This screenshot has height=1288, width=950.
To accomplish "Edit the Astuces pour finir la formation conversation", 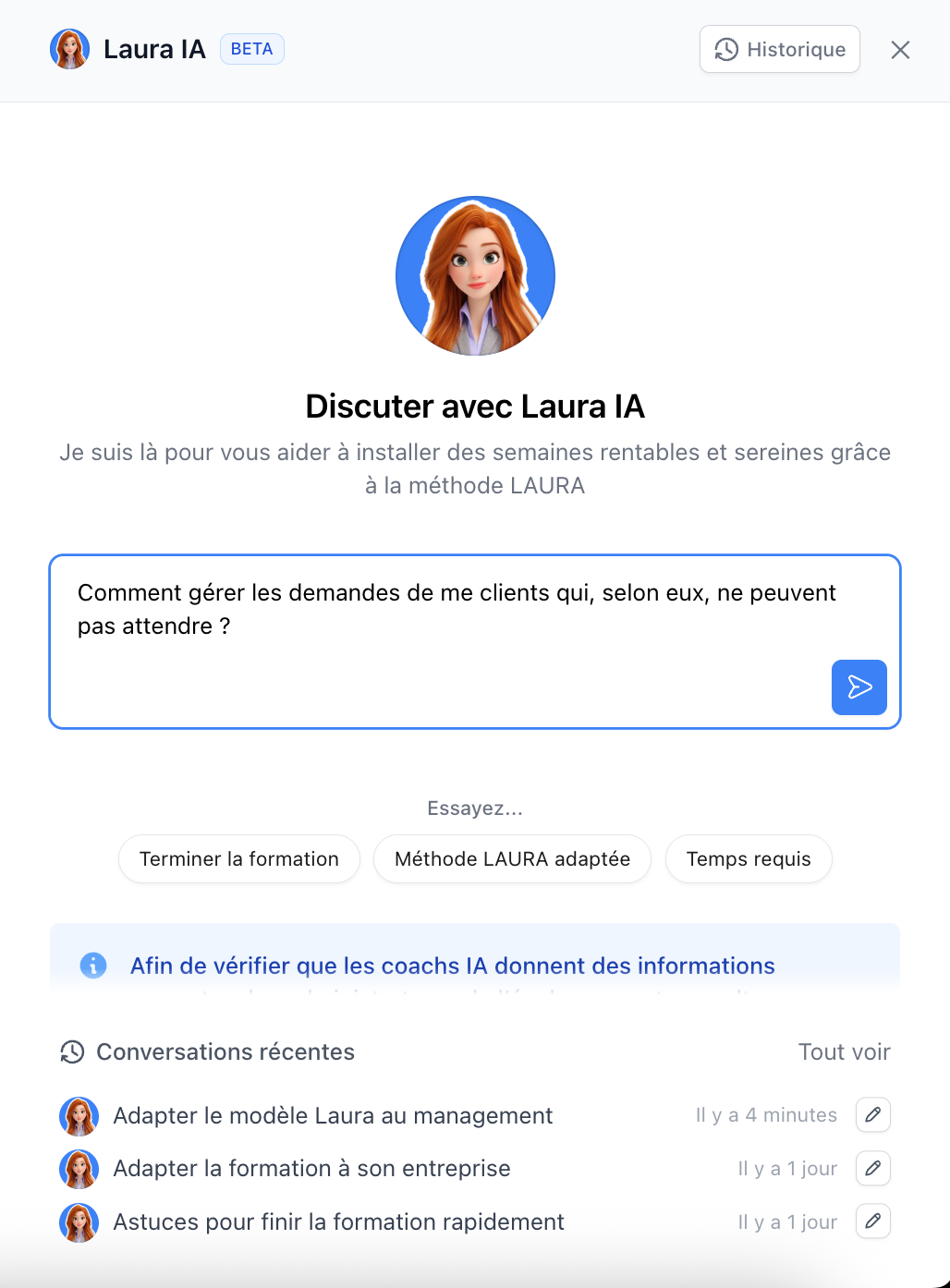I will click(x=872, y=1221).
